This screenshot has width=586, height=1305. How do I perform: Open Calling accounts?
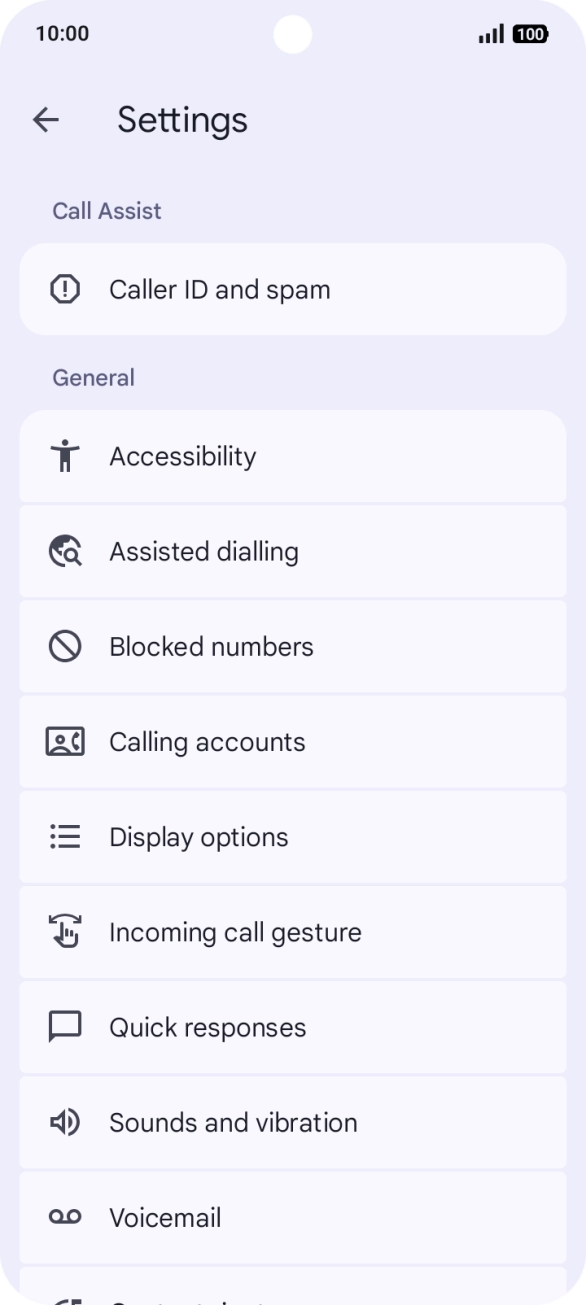[293, 742]
